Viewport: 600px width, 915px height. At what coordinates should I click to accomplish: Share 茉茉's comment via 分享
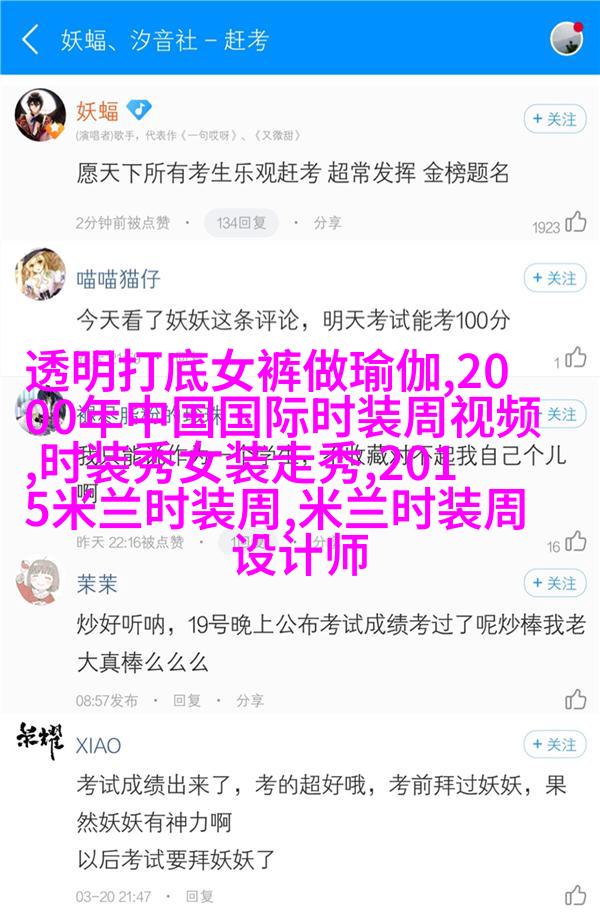click(250, 699)
